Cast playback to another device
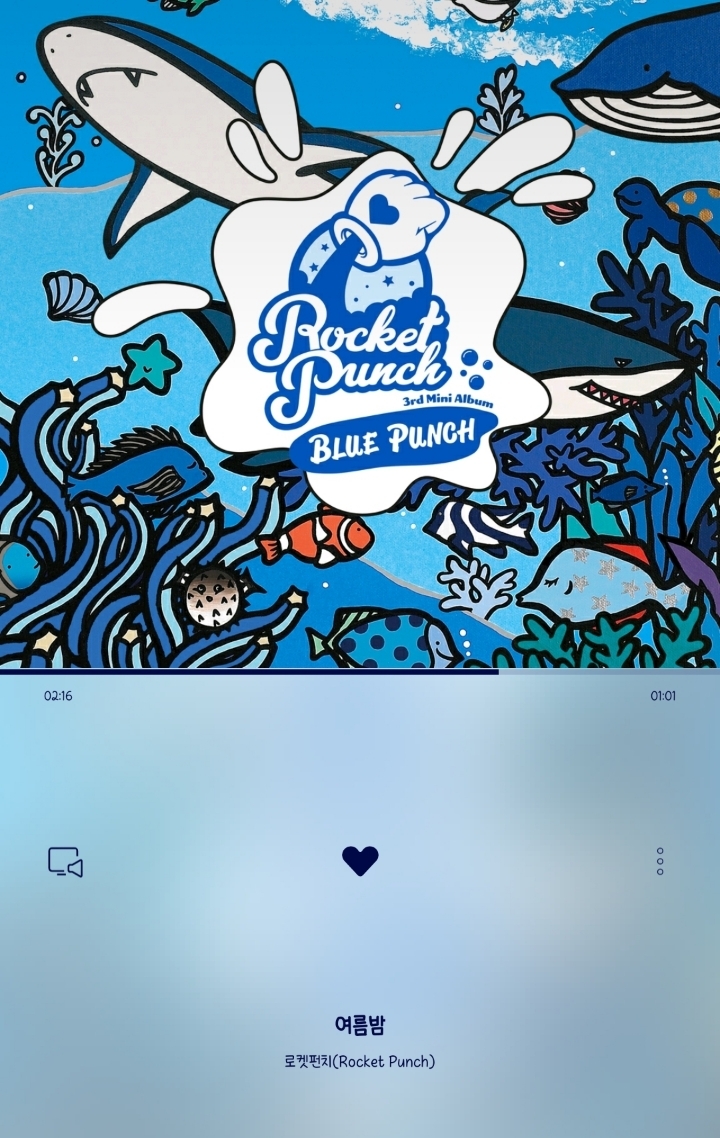This screenshot has width=720, height=1138. (65, 862)
